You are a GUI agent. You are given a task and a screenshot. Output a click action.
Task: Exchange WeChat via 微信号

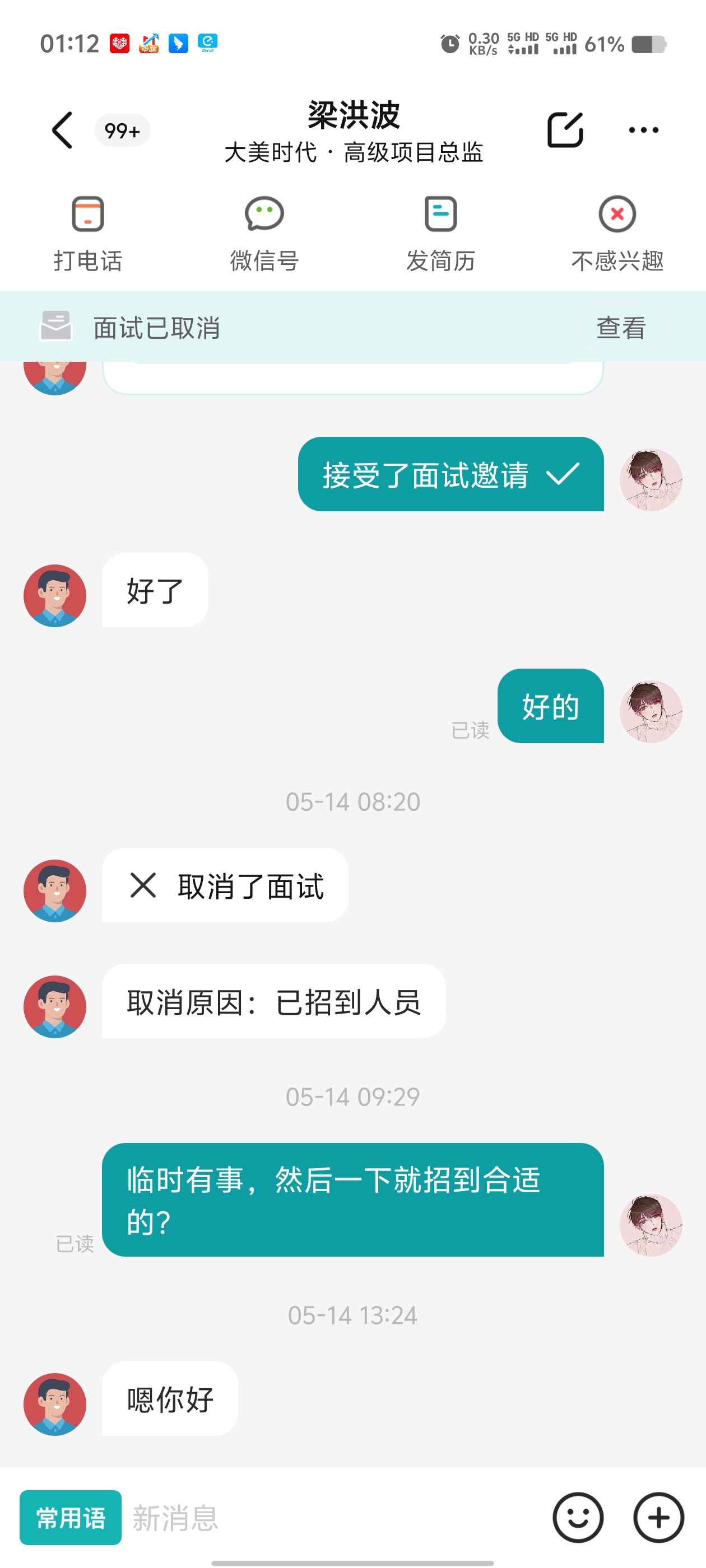pyautogui.click(x=264, y=233)
